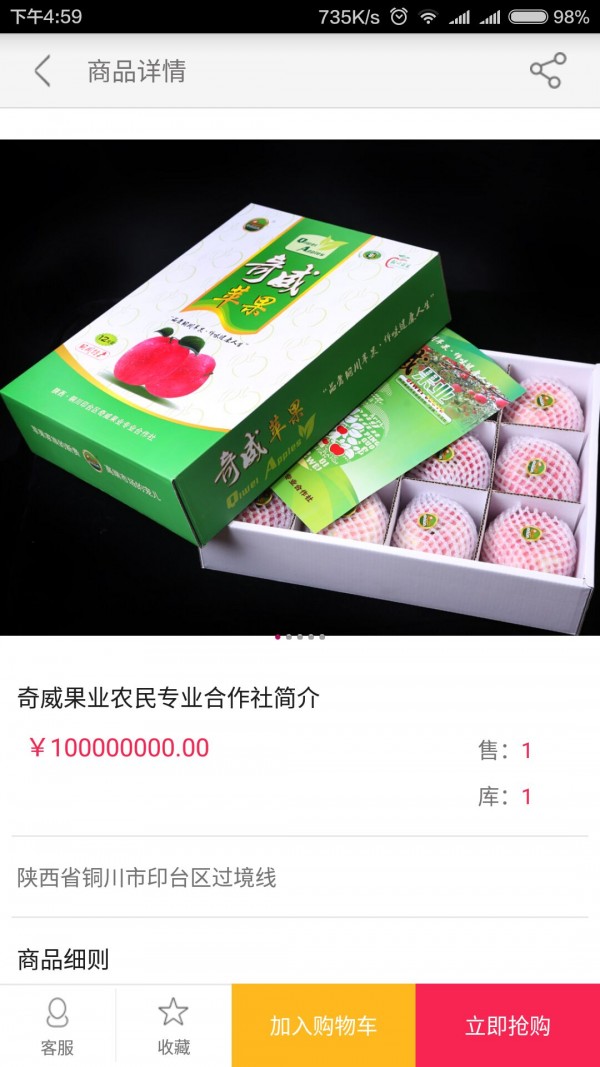
Task: Add product to 收藏 favorites
Action: 173,1026
